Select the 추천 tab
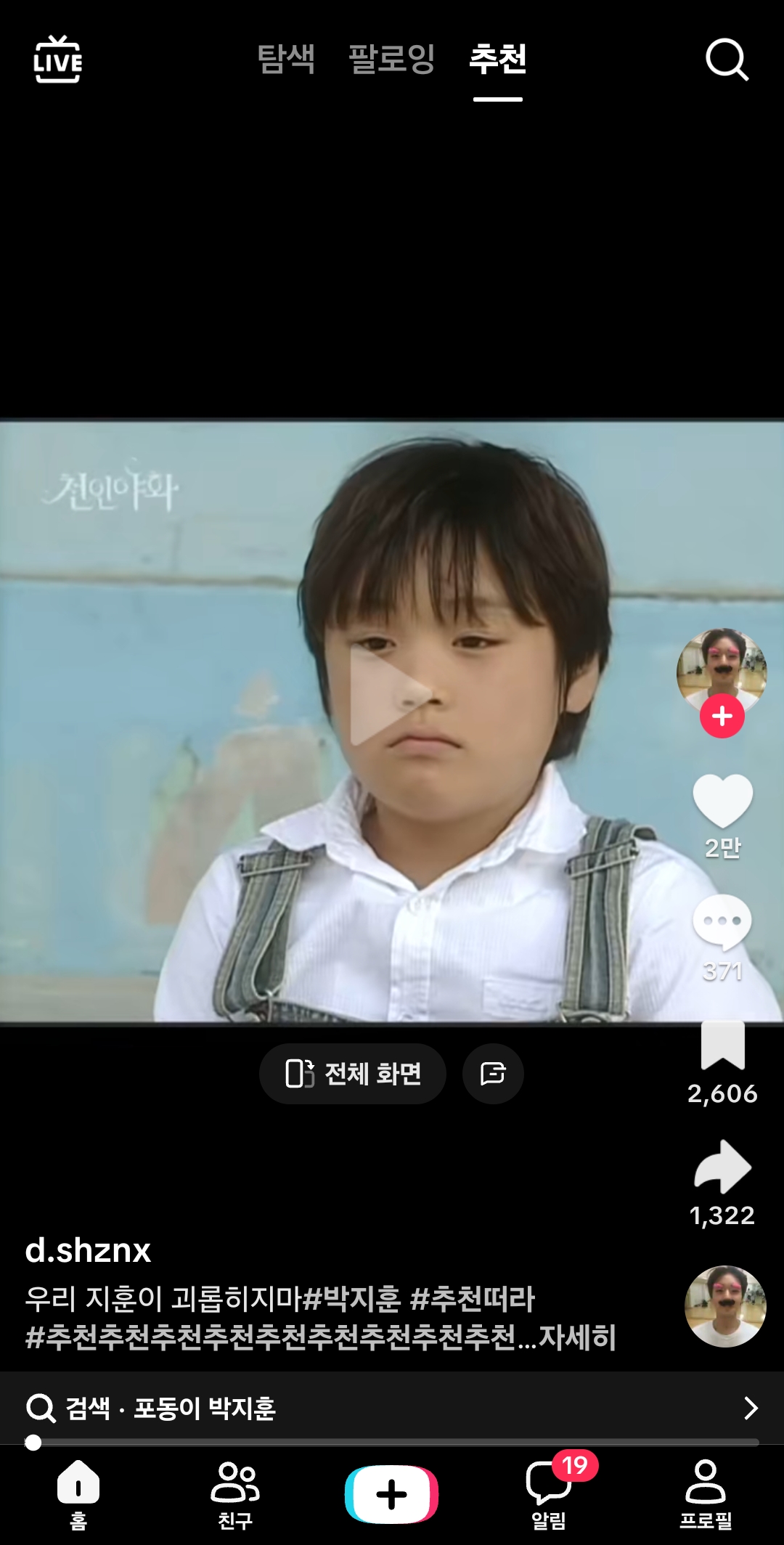Viewport: 784px width, 1545px height. (x=498, y=60)
